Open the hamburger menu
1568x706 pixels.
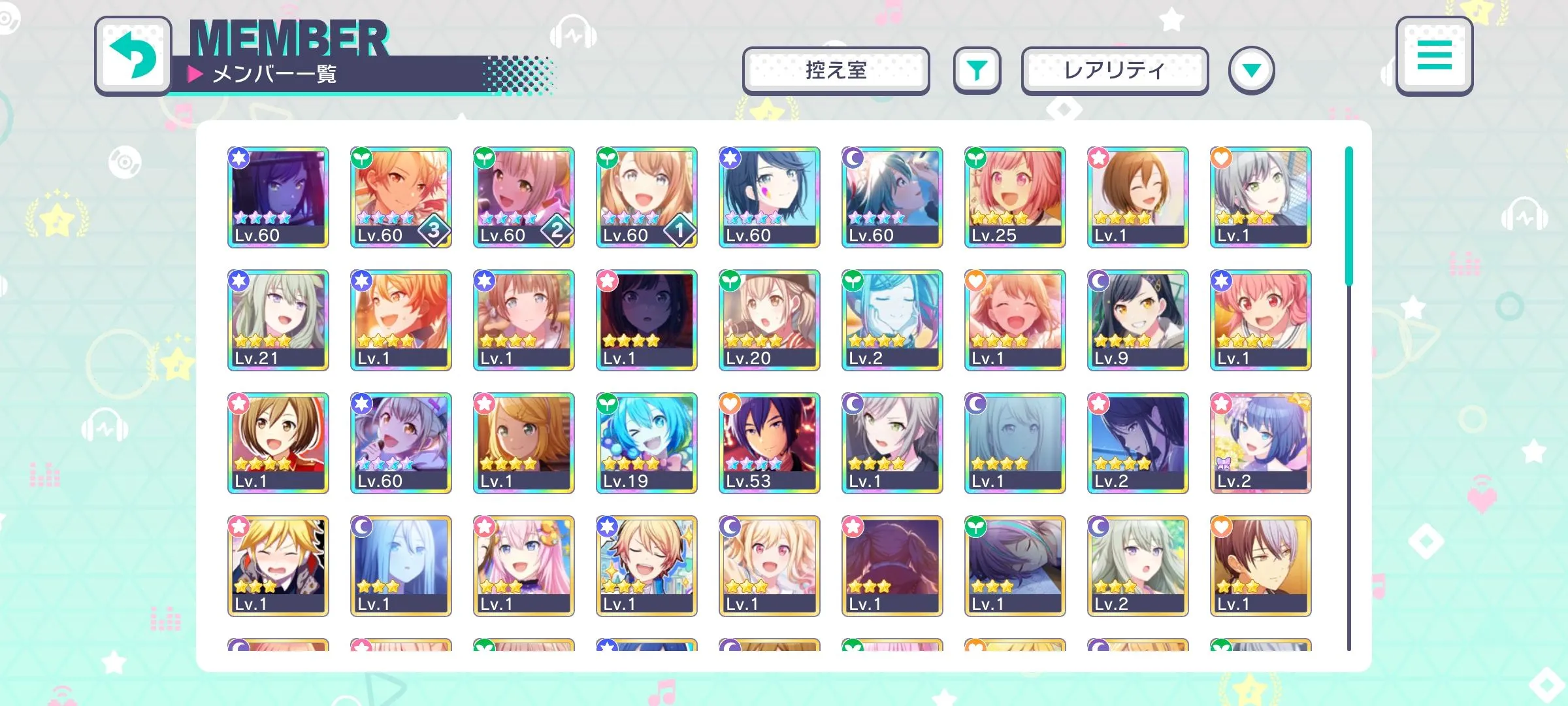tap(1434, 56)
